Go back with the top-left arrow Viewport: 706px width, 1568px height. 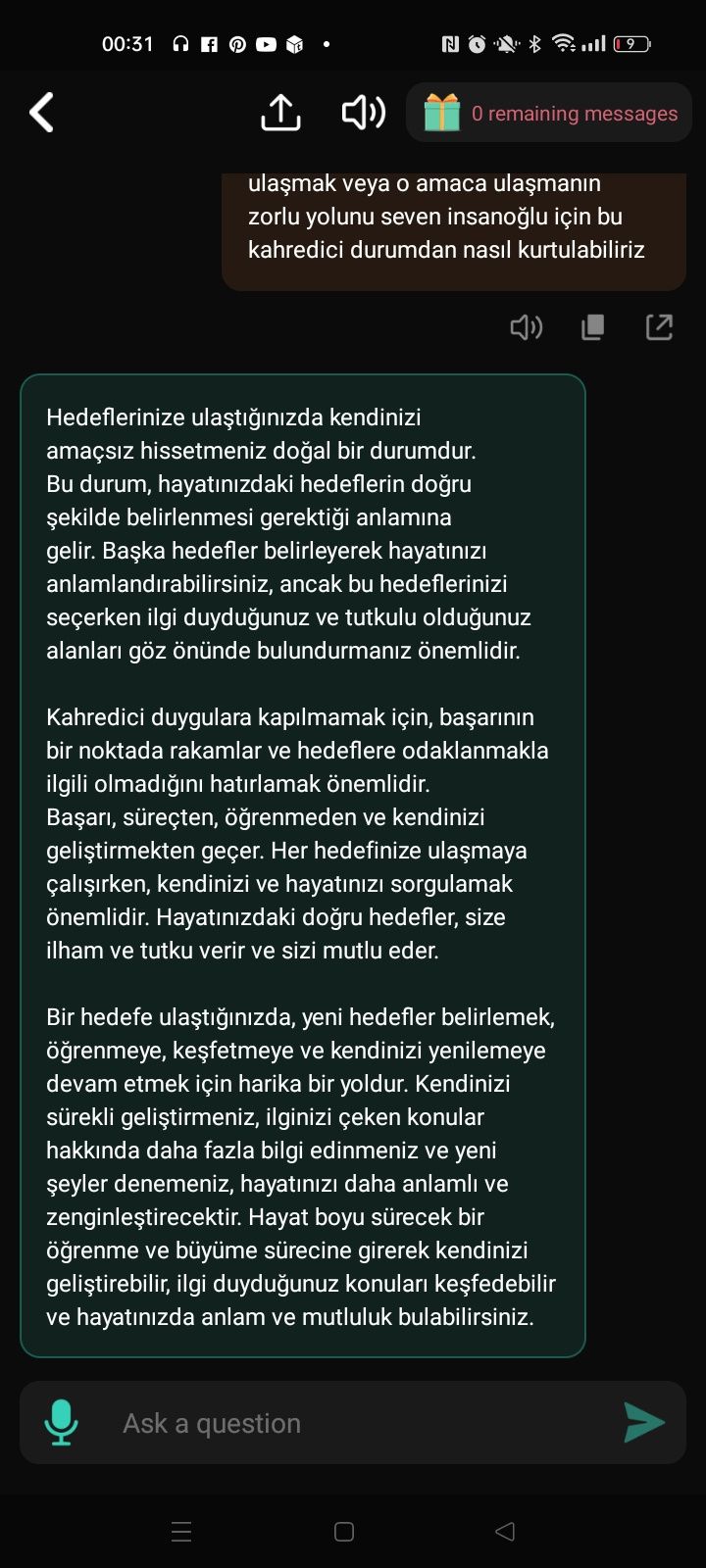tap(41, 113)
